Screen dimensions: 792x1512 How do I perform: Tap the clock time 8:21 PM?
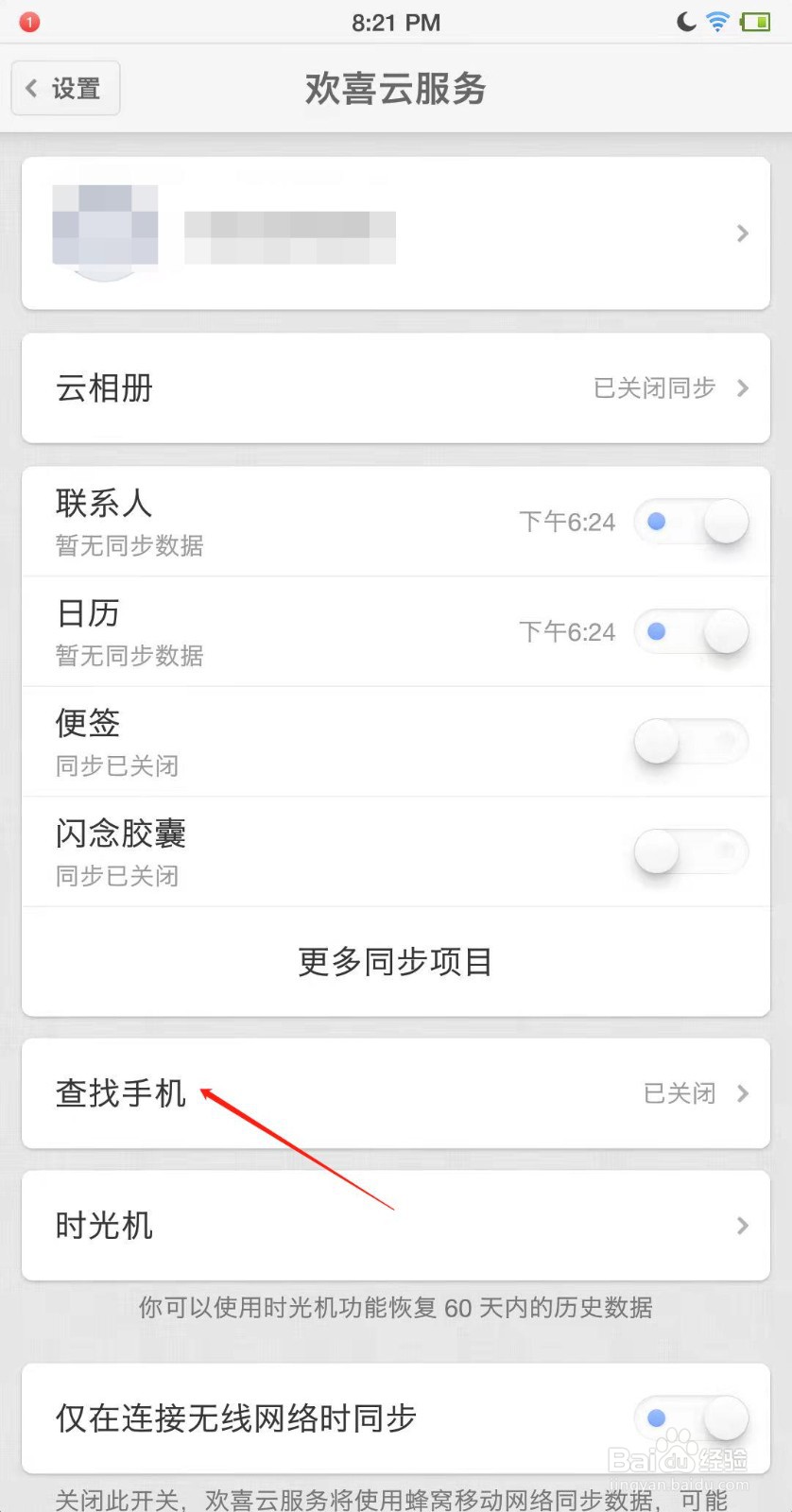(396, 21)
